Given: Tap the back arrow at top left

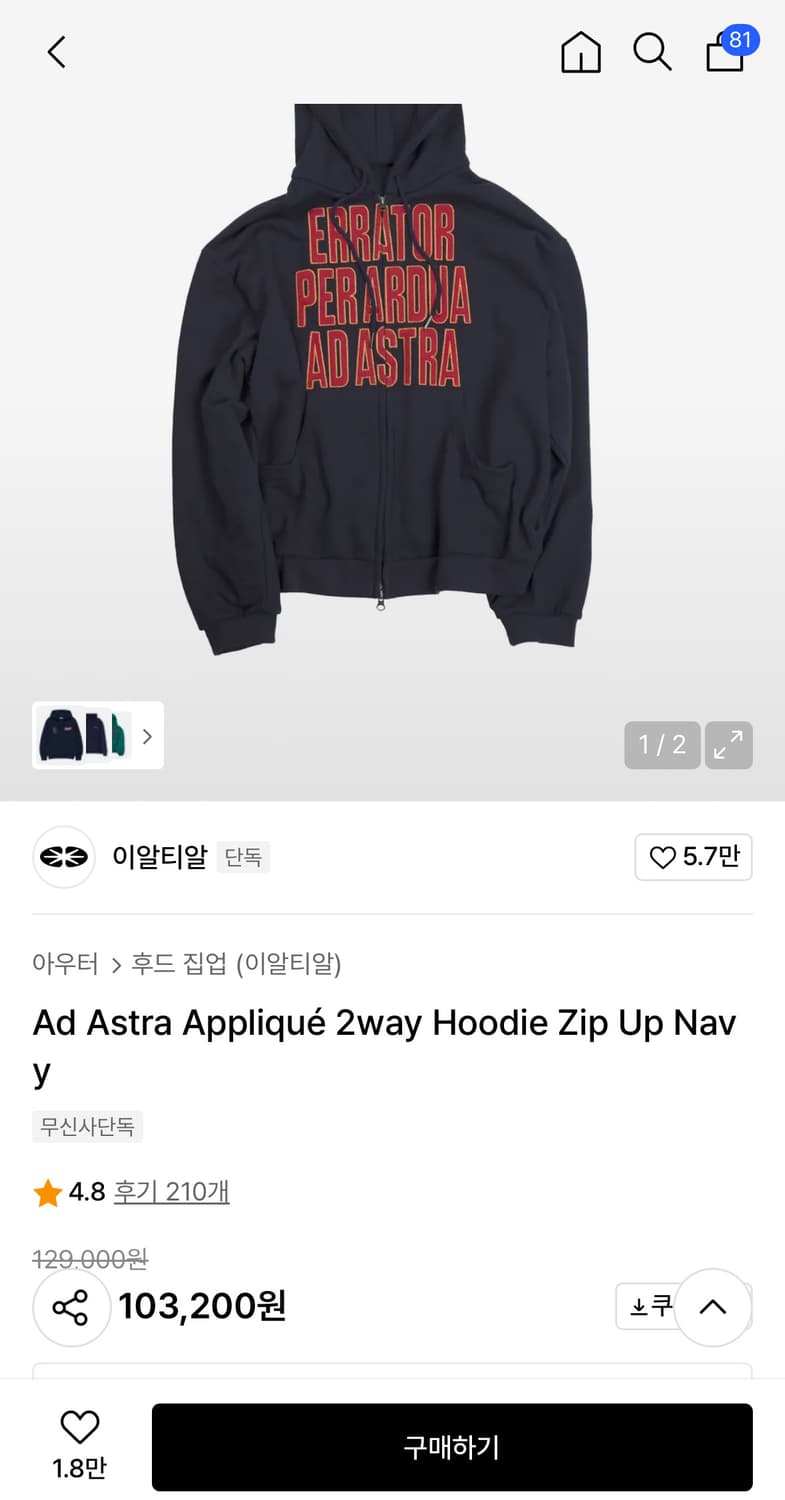Looking at the screenshot, I should point(55,52).
